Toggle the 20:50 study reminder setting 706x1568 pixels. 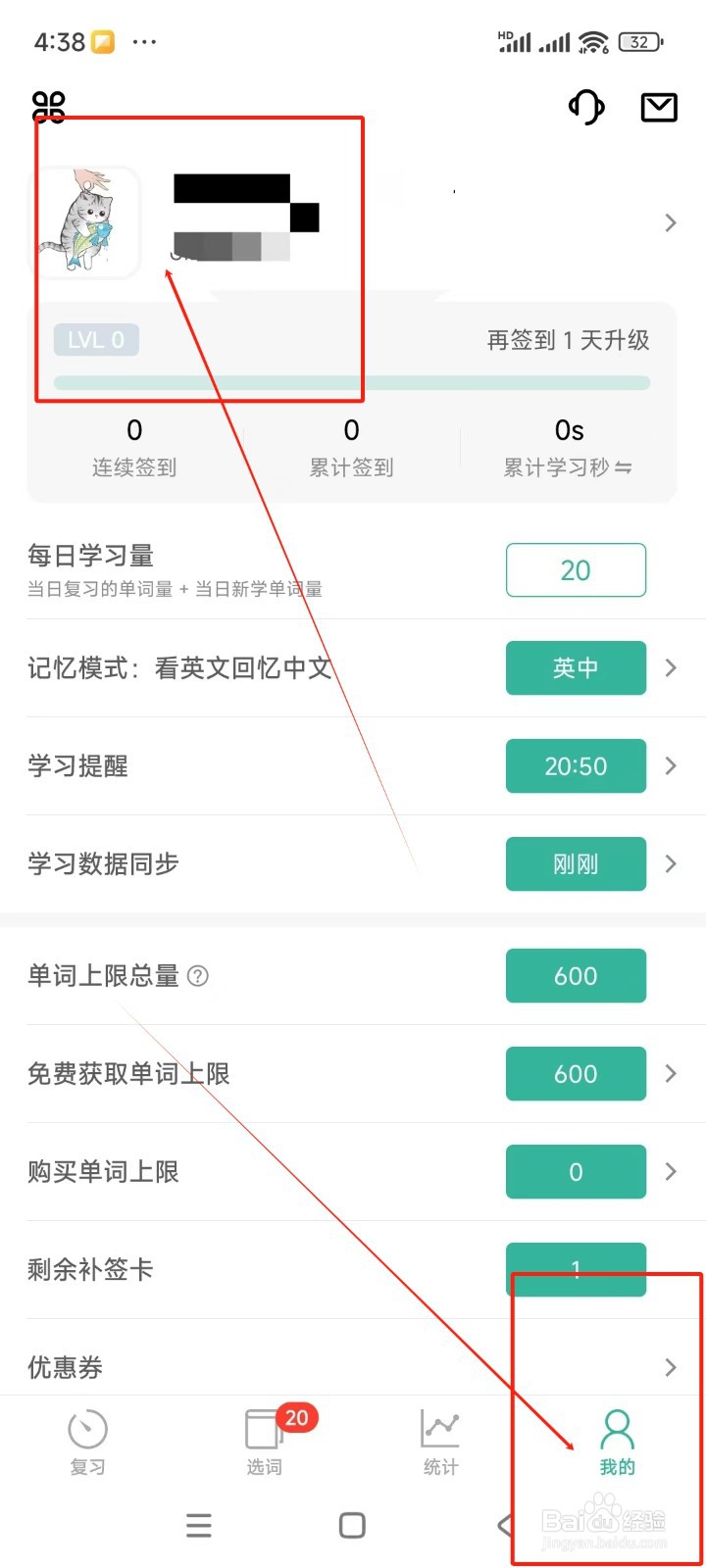click(x=576, y=766)
